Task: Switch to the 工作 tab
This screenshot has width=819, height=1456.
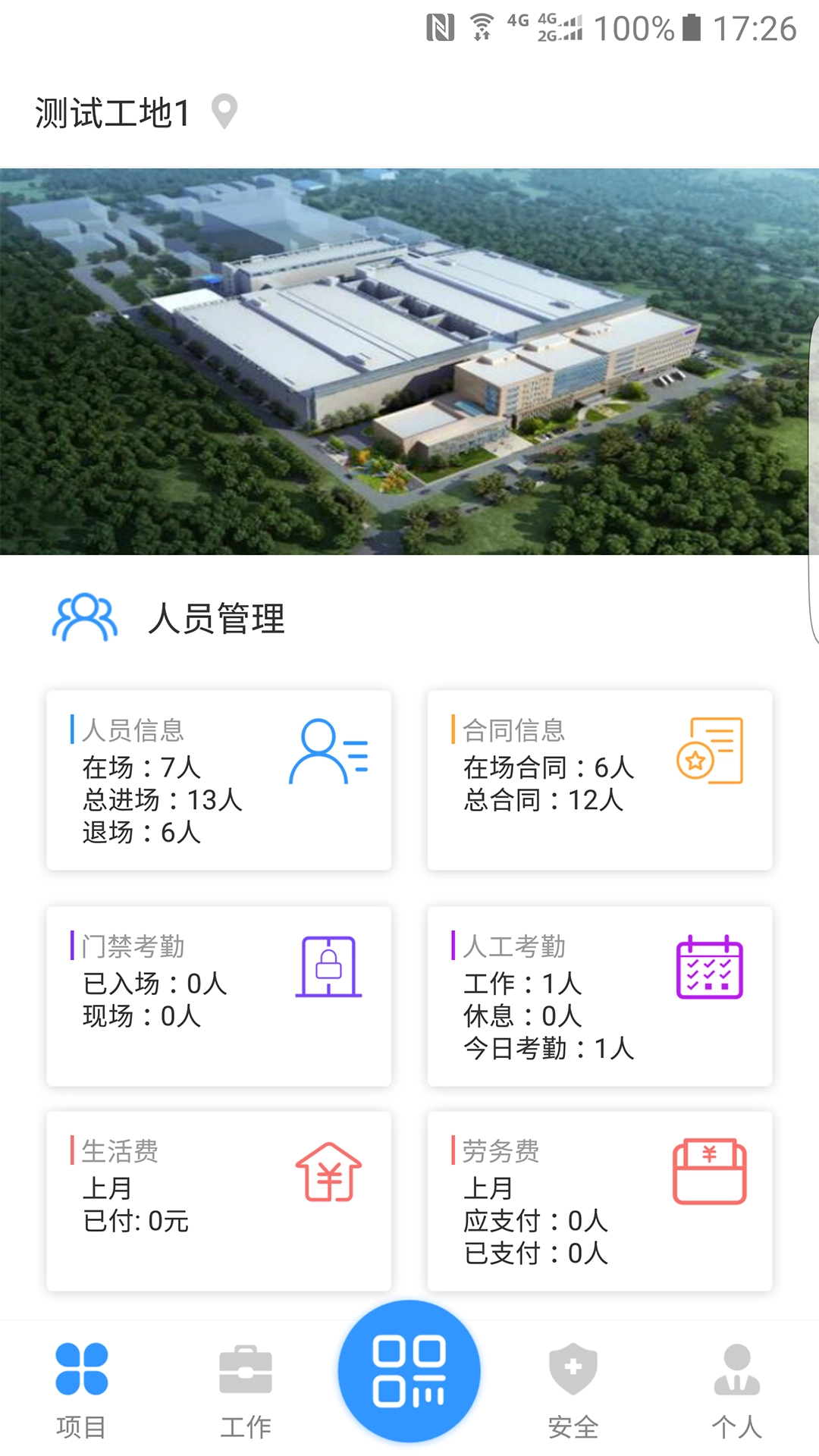Action: (x=246, y=1389)
